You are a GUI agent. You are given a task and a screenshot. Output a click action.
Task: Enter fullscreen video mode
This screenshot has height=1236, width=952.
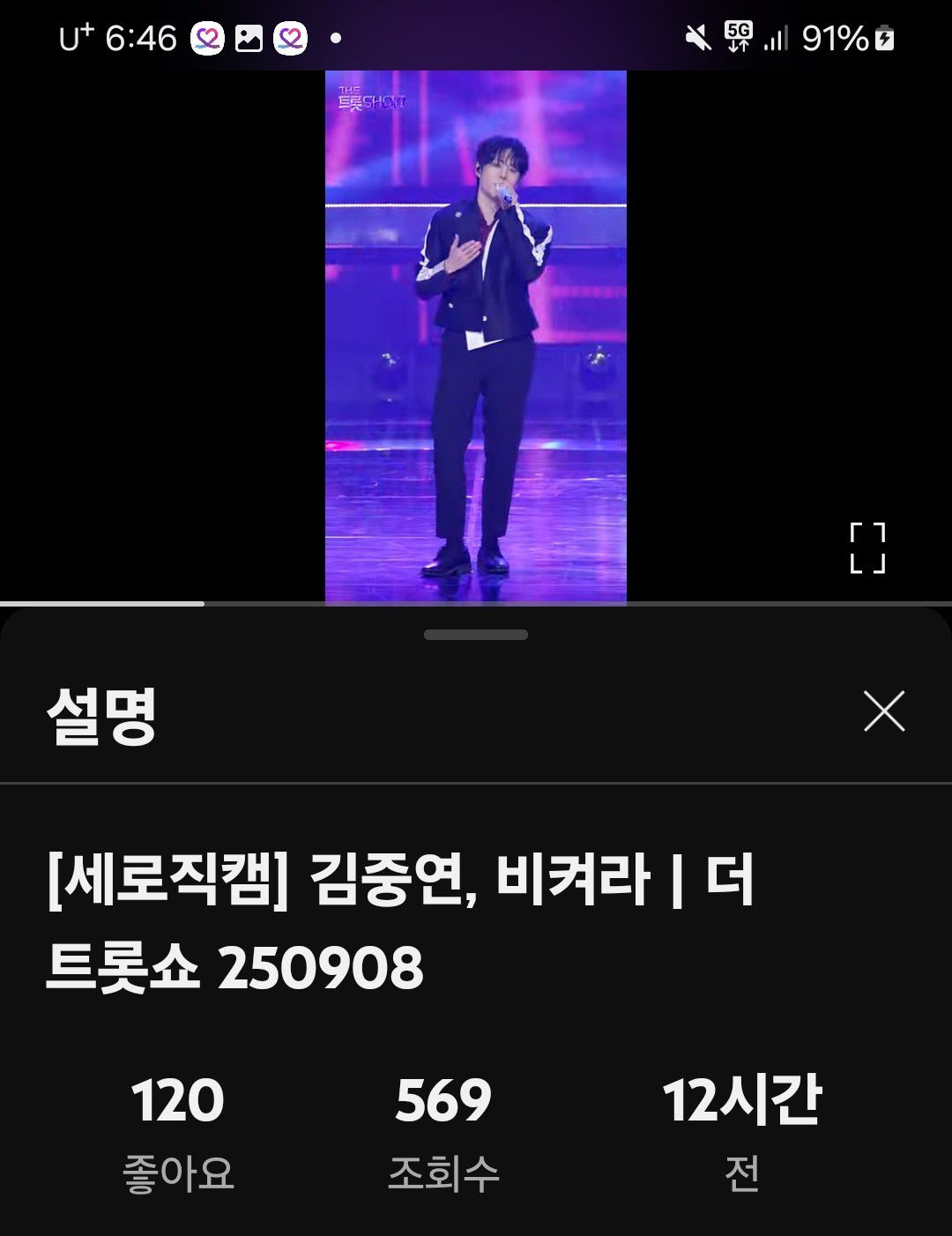[867, 547]
